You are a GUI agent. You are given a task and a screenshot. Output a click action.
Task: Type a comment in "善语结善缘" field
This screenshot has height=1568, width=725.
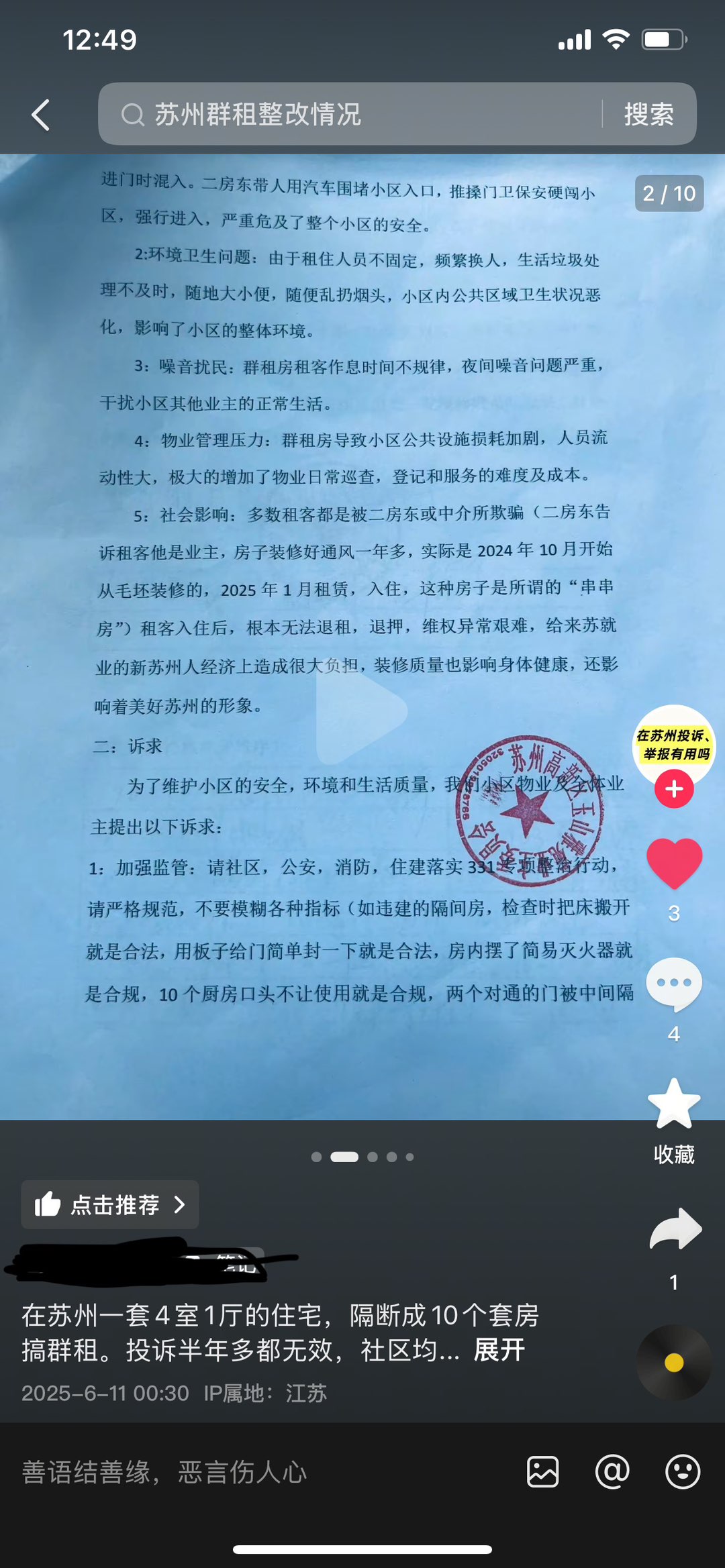[x=255, y=1472]
